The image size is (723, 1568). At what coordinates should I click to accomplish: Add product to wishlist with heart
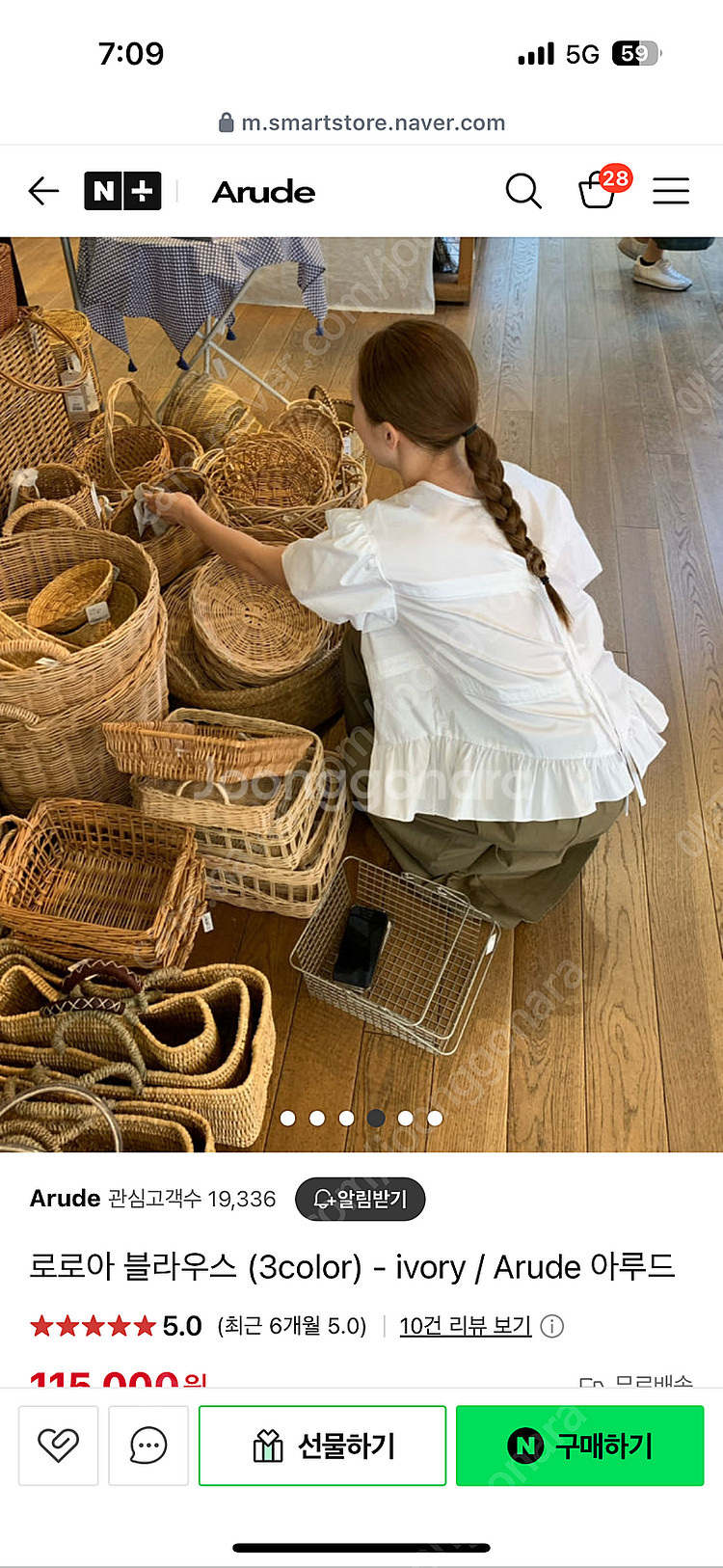click(58, 1445)
